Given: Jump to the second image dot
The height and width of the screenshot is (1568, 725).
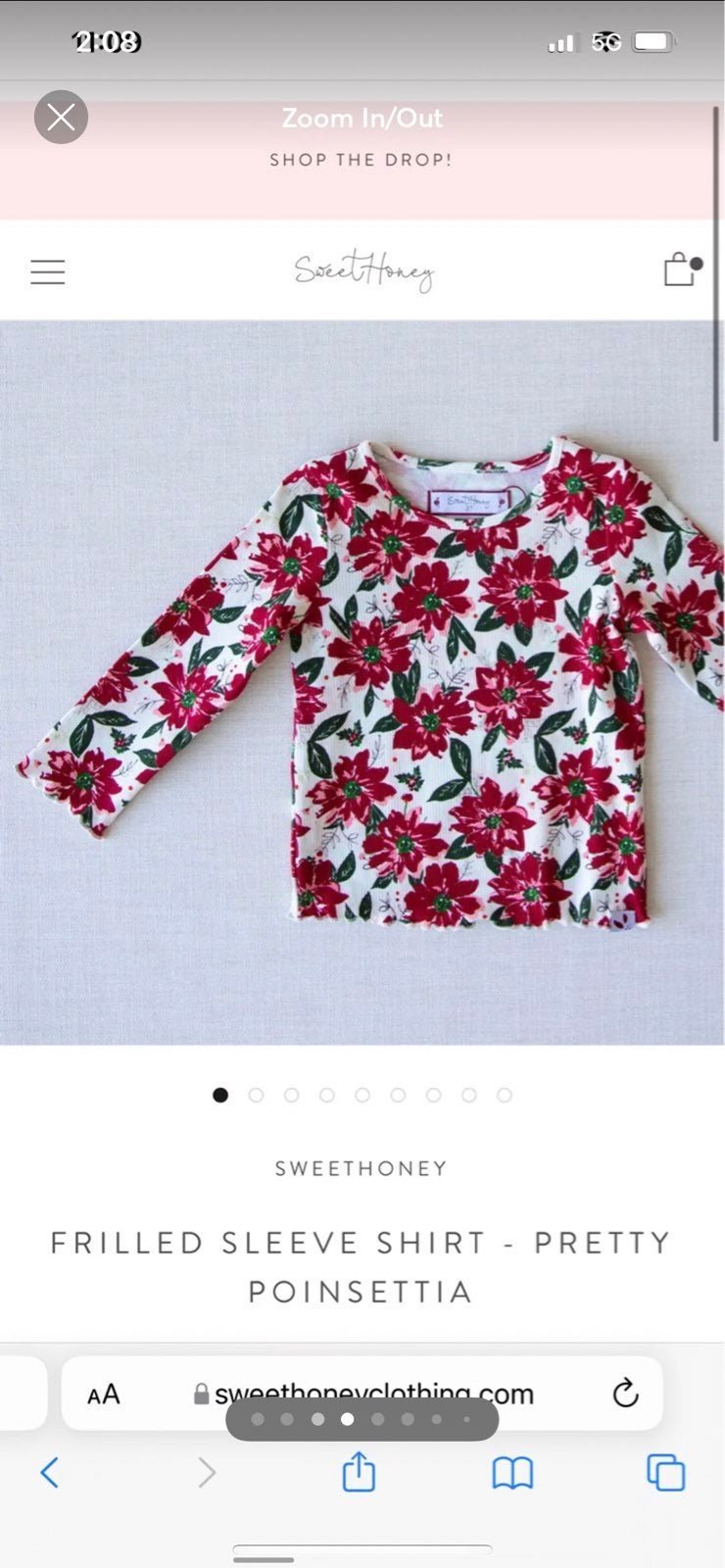Looking at the screenshot, I should coord(256,1095).
